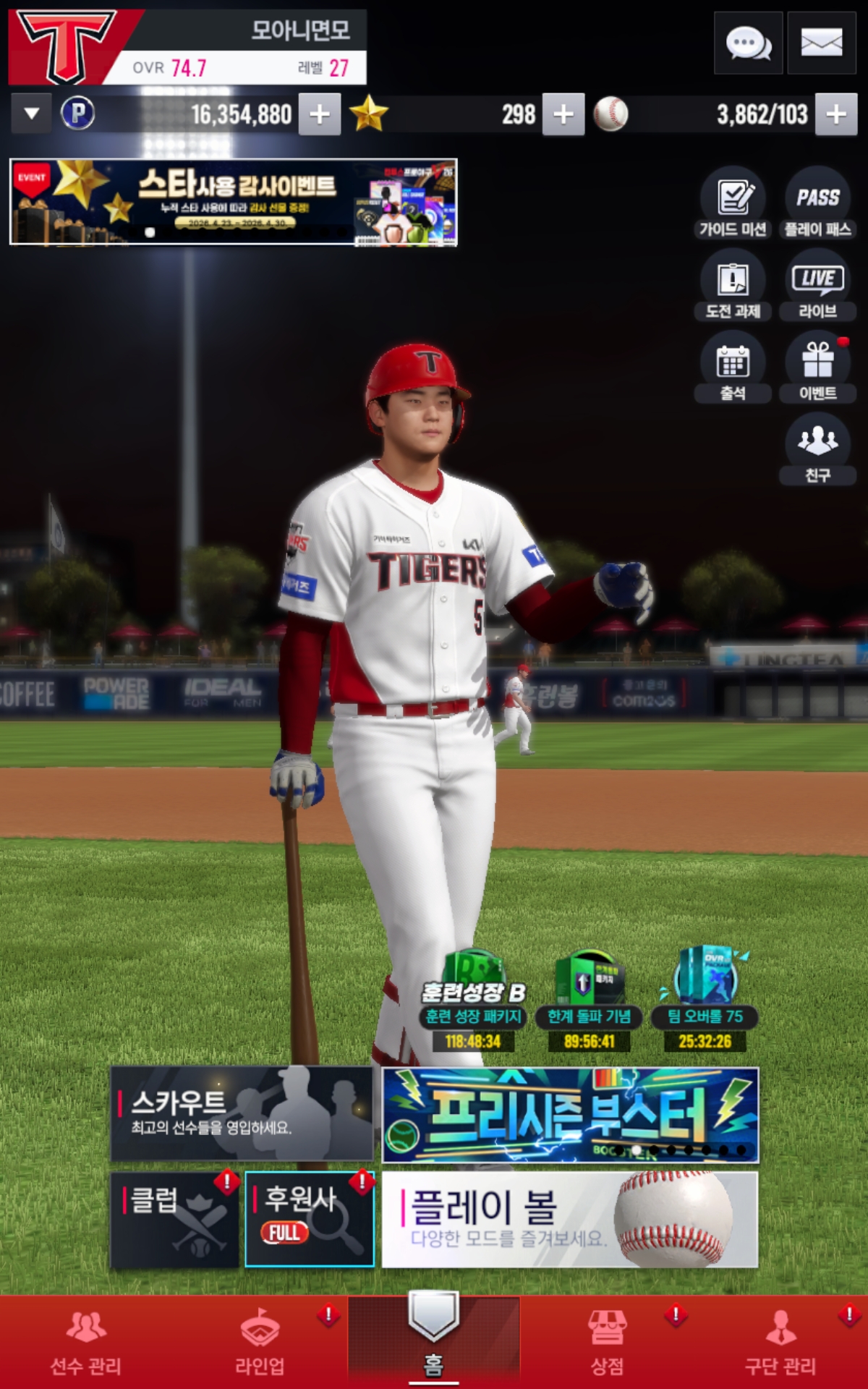The height and width of the screenshot is (1389, 868).
Task: Open 플레이 패스
Action: (818, 204)
